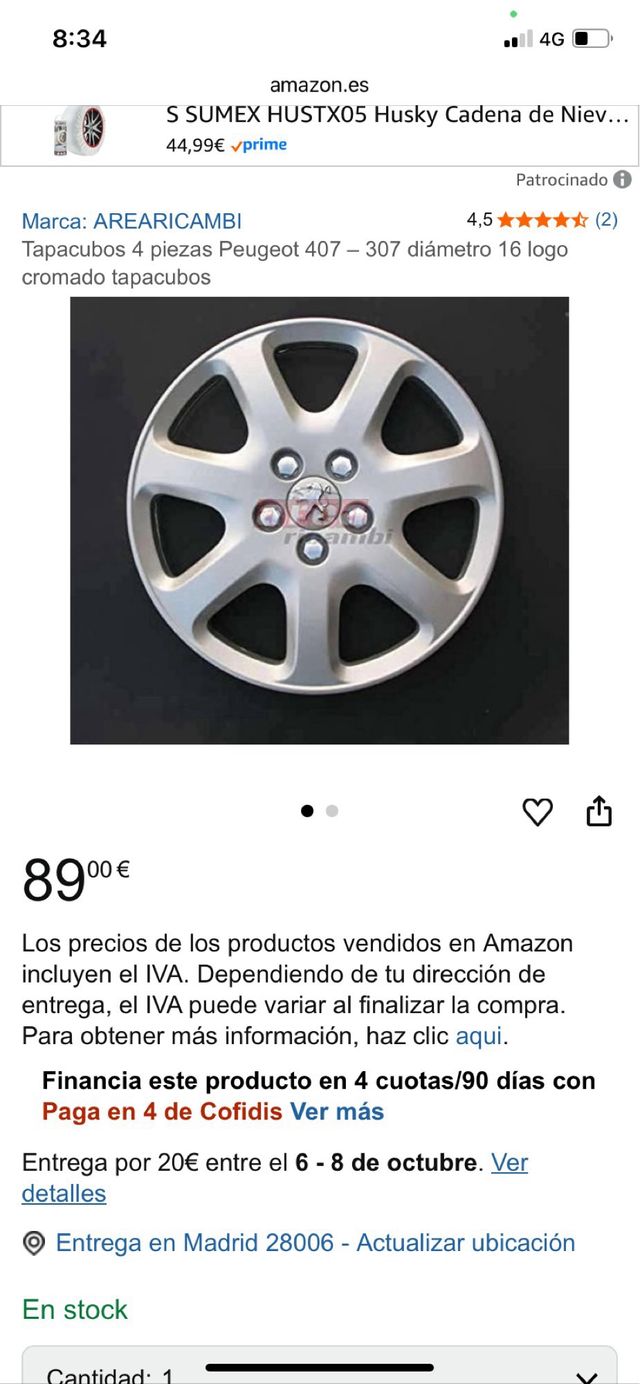Add this hubcap to wishlist with heart
The width and height of the screenshot is (640, 1384).
click(538, 812)
